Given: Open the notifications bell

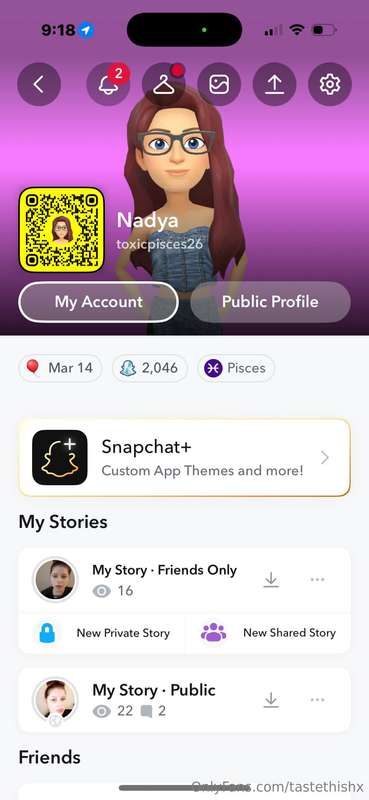Looking at the screenshot, I should coord(108,84).
